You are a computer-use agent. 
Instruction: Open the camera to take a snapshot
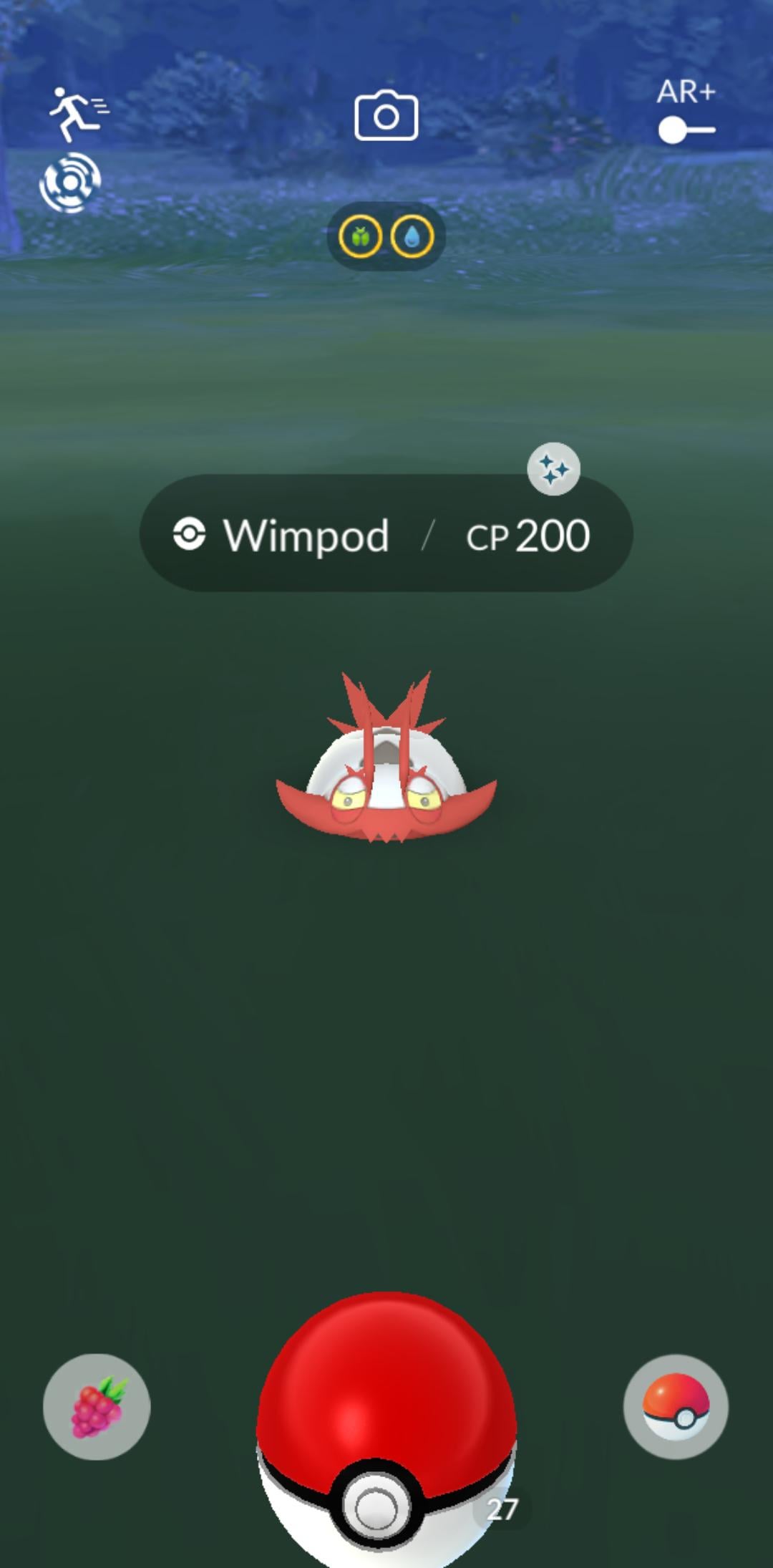[x=386, y=116]
